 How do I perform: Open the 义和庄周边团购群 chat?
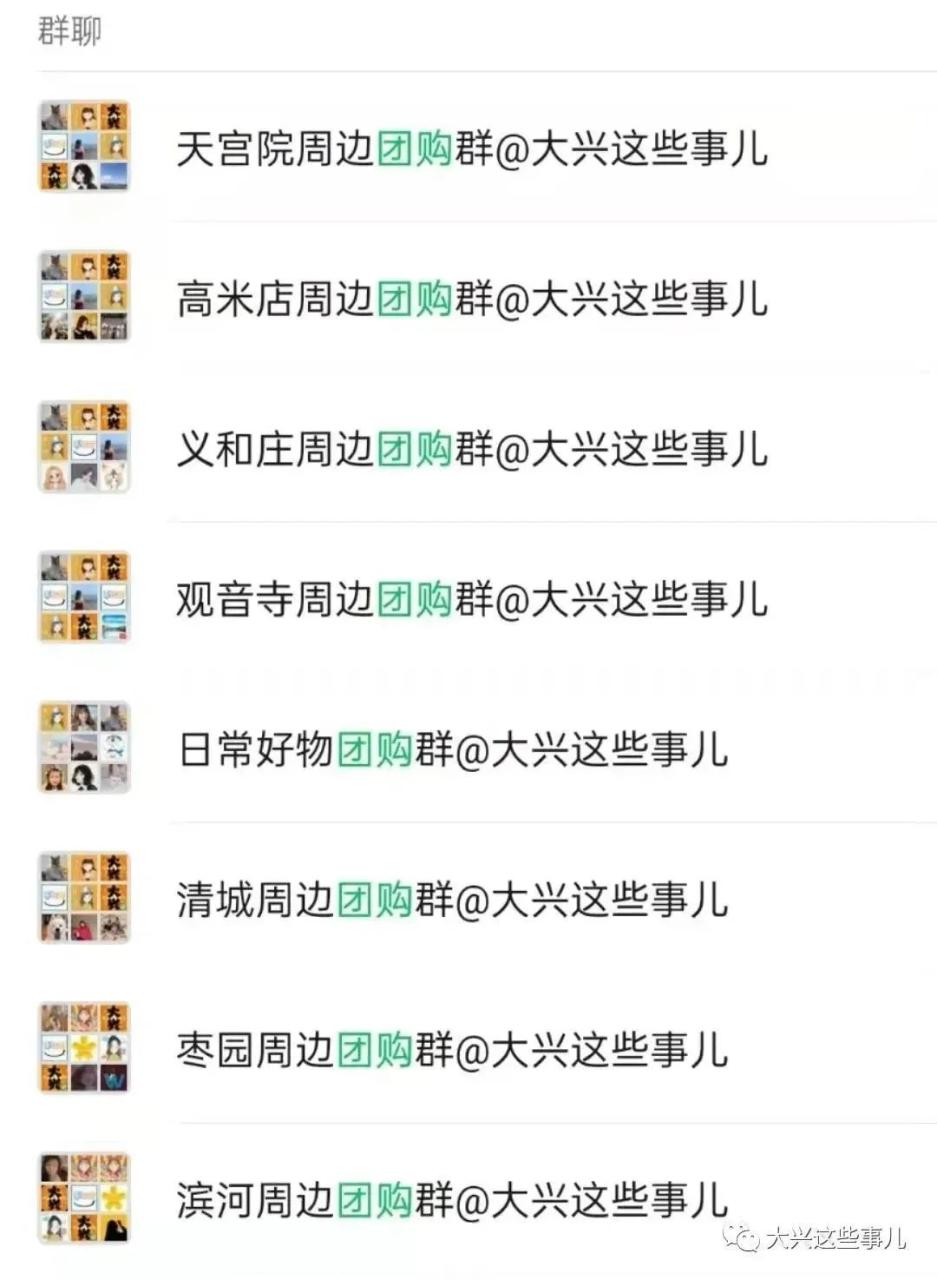click(x=470, y=447)
